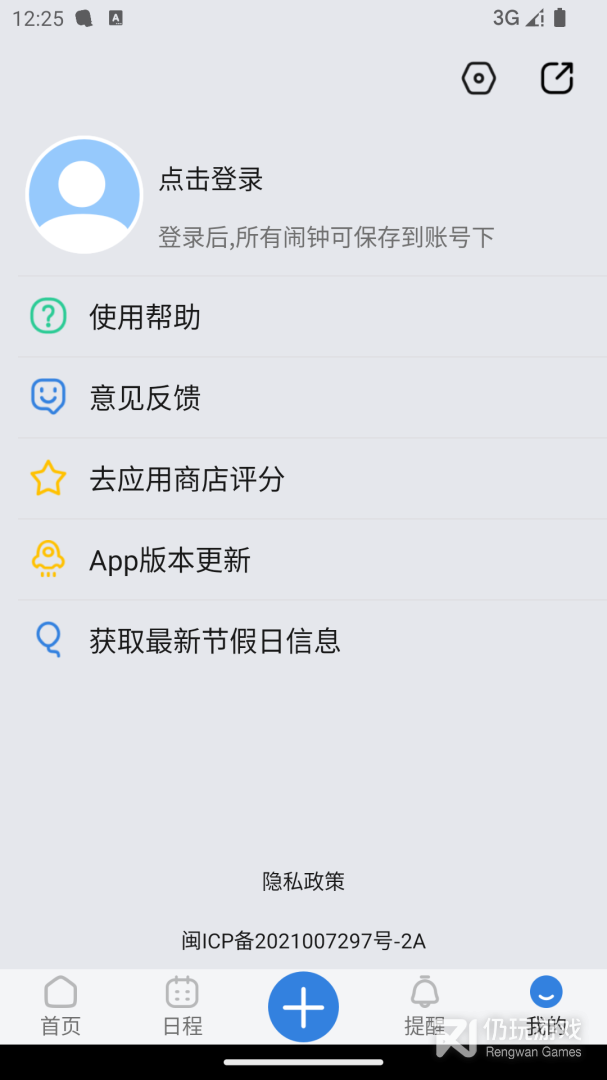Screen dimensions: 607x1080
Task: Open 使用帮助 help page
Action: point(145,317)
